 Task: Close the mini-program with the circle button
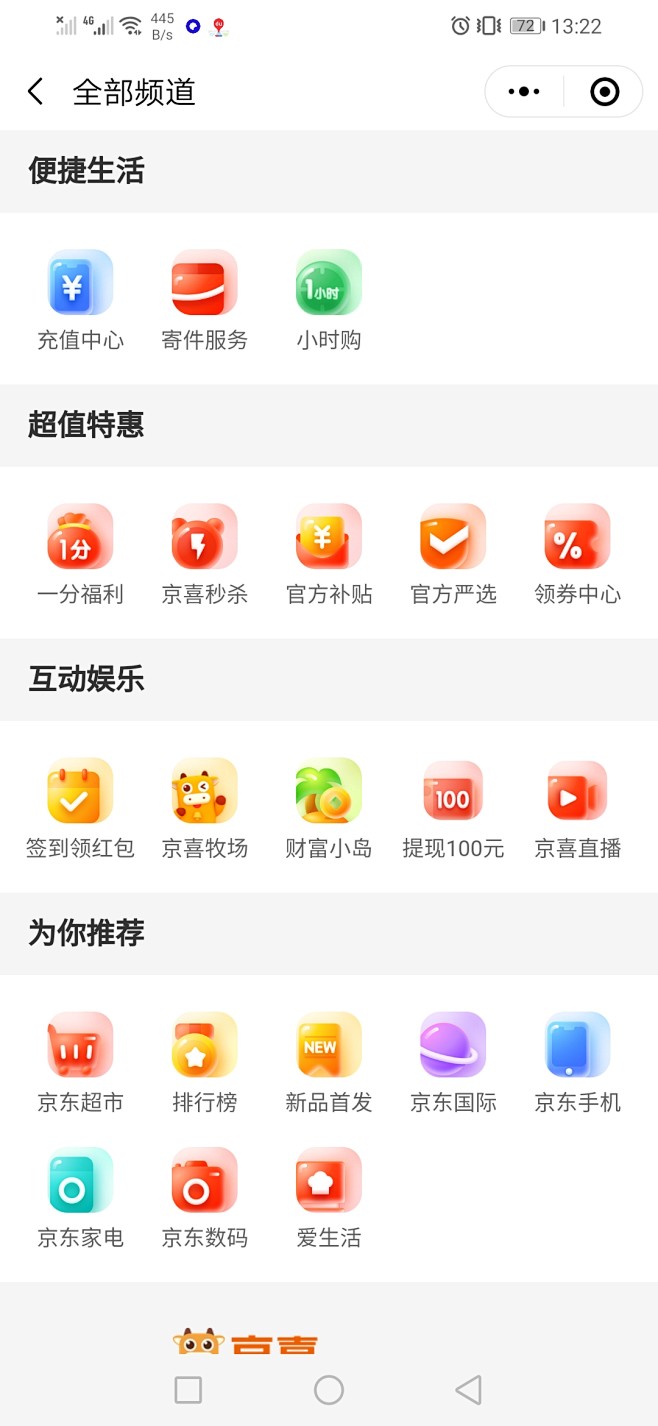pos(604,92)
